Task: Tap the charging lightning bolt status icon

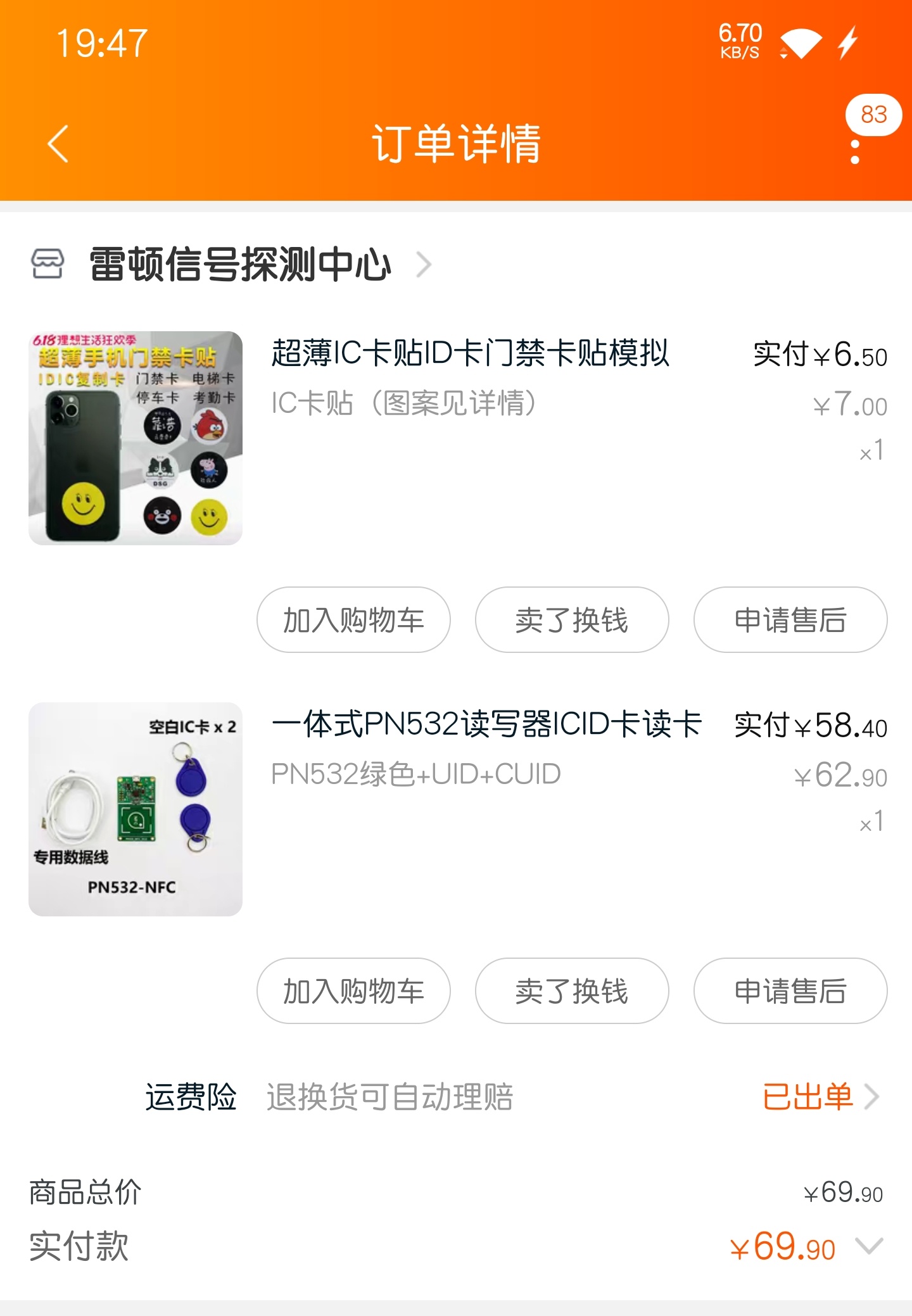Action: (845, 41)
